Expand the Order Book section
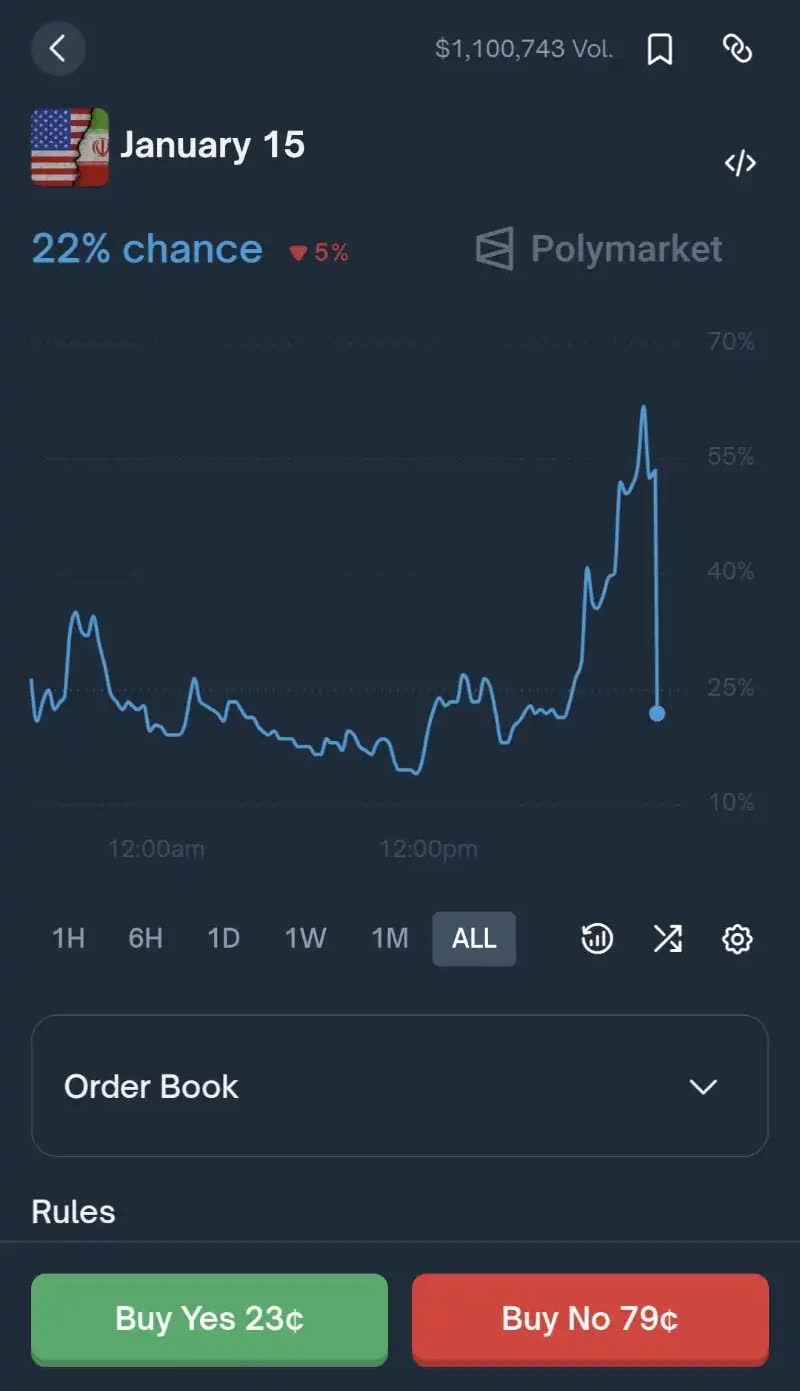The image size is (800, 1391). tap(400, 1086)
